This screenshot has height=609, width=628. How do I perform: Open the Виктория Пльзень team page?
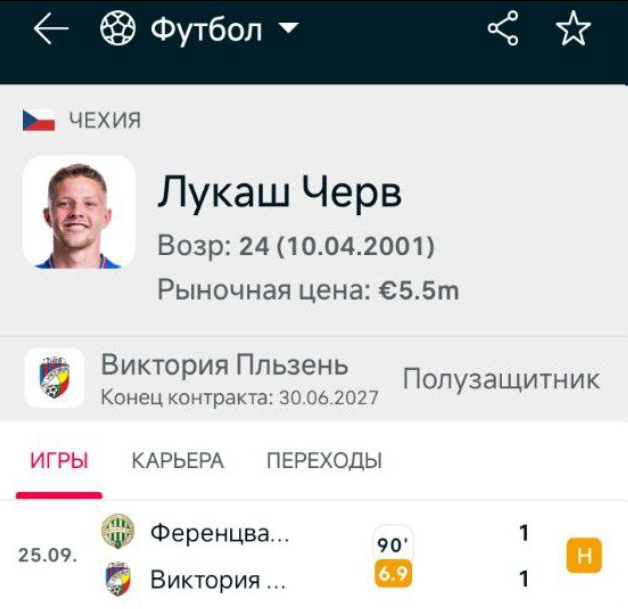coord(224,365)
